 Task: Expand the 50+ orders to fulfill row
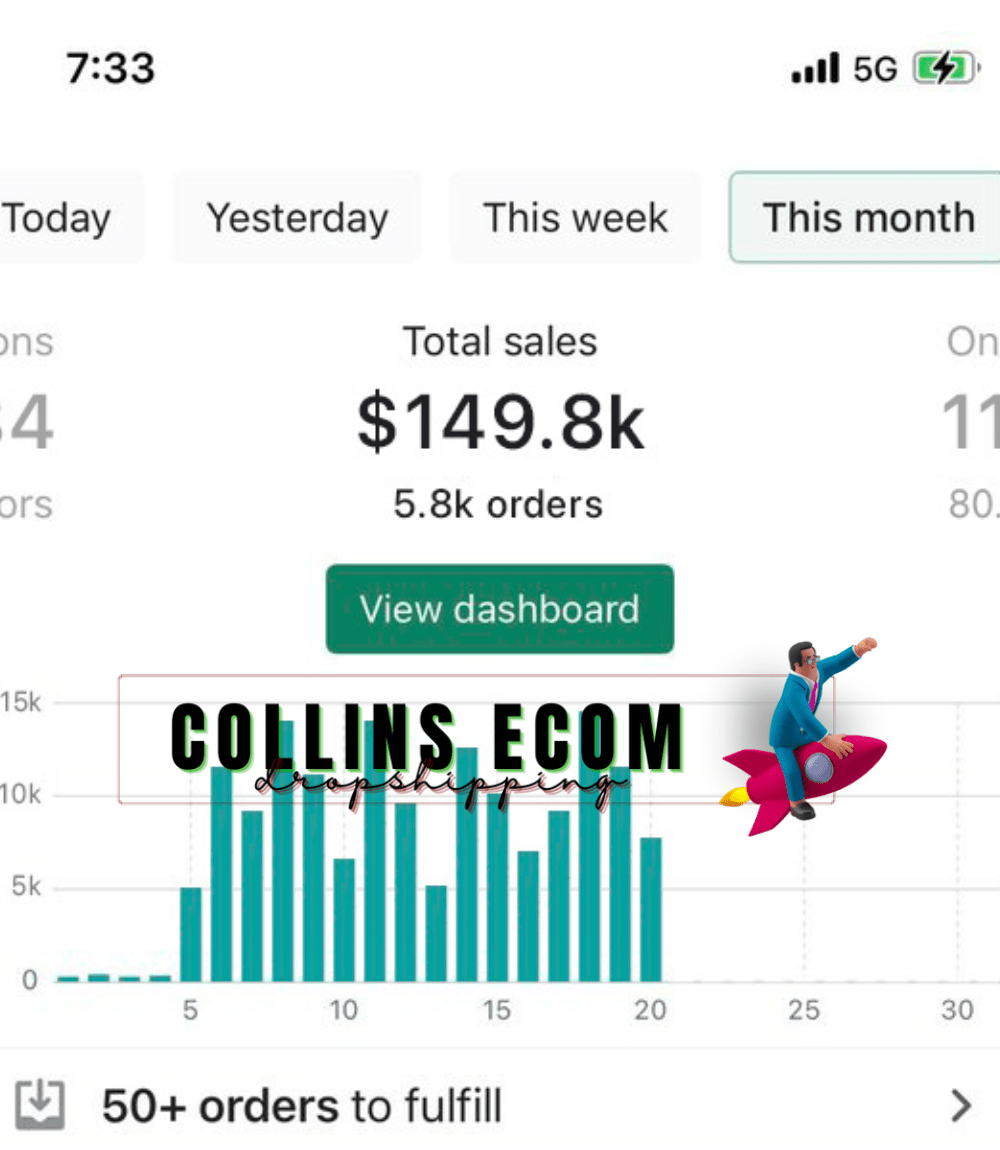(x=962, y=1106)
